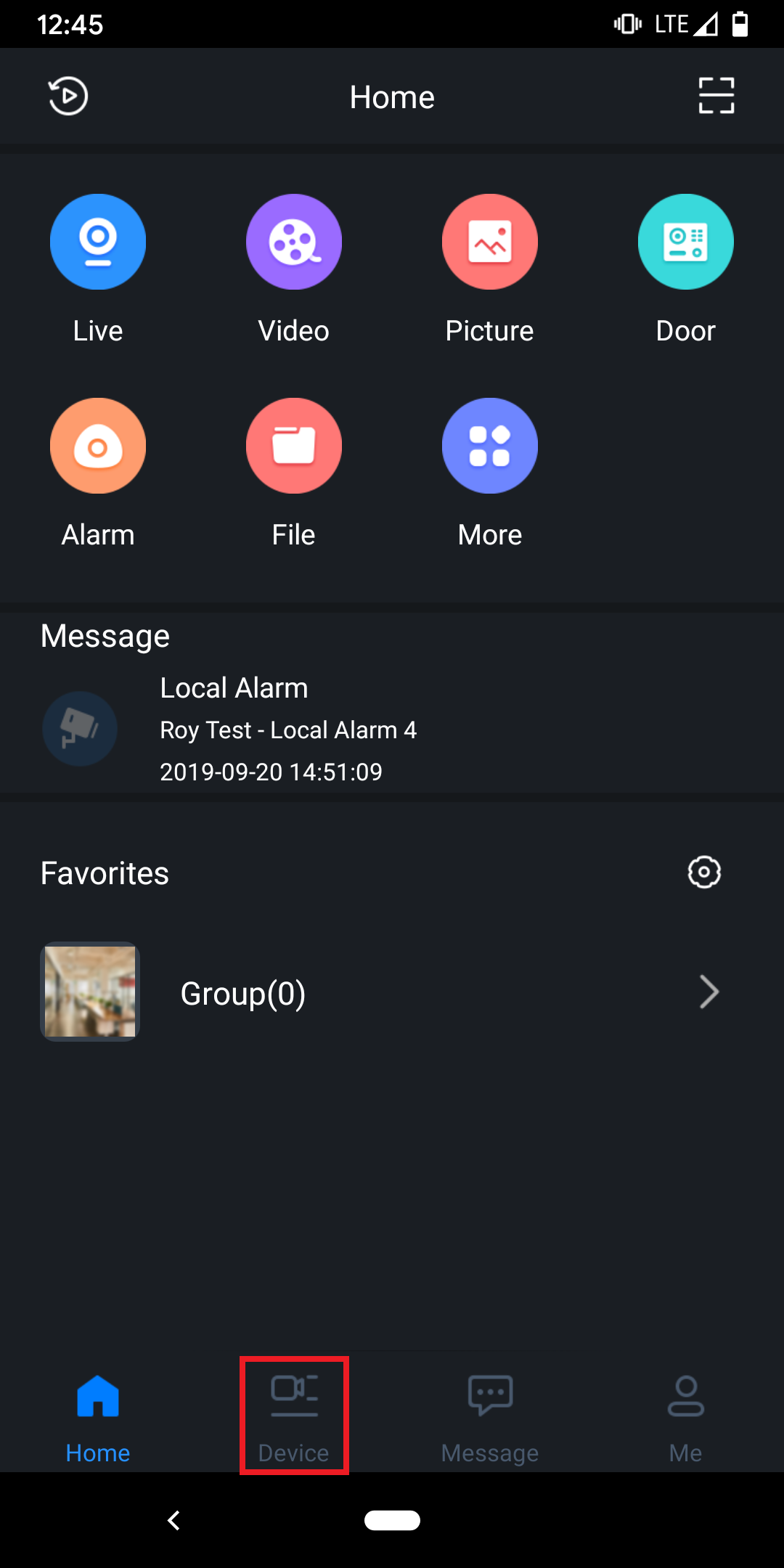
Task: Open the Alarm section
Action: (x=98, y=446)
